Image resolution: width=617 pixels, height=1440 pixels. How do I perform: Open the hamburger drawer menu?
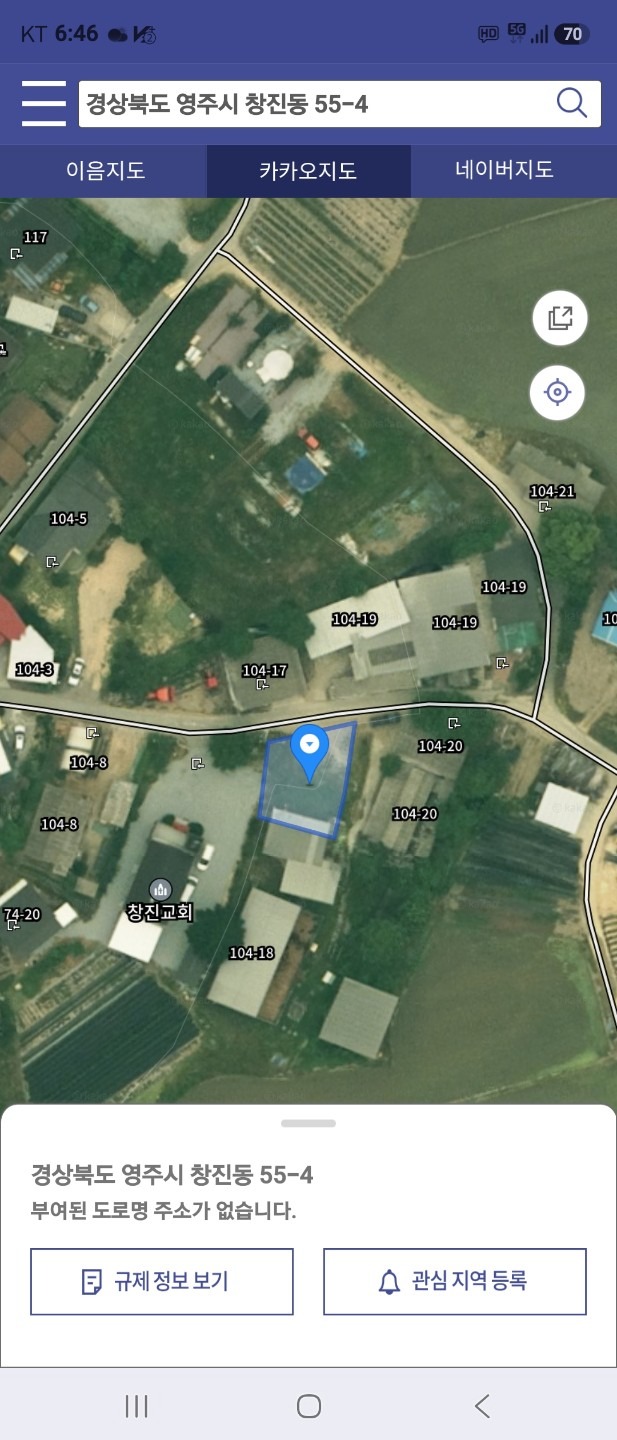[44, 104]
